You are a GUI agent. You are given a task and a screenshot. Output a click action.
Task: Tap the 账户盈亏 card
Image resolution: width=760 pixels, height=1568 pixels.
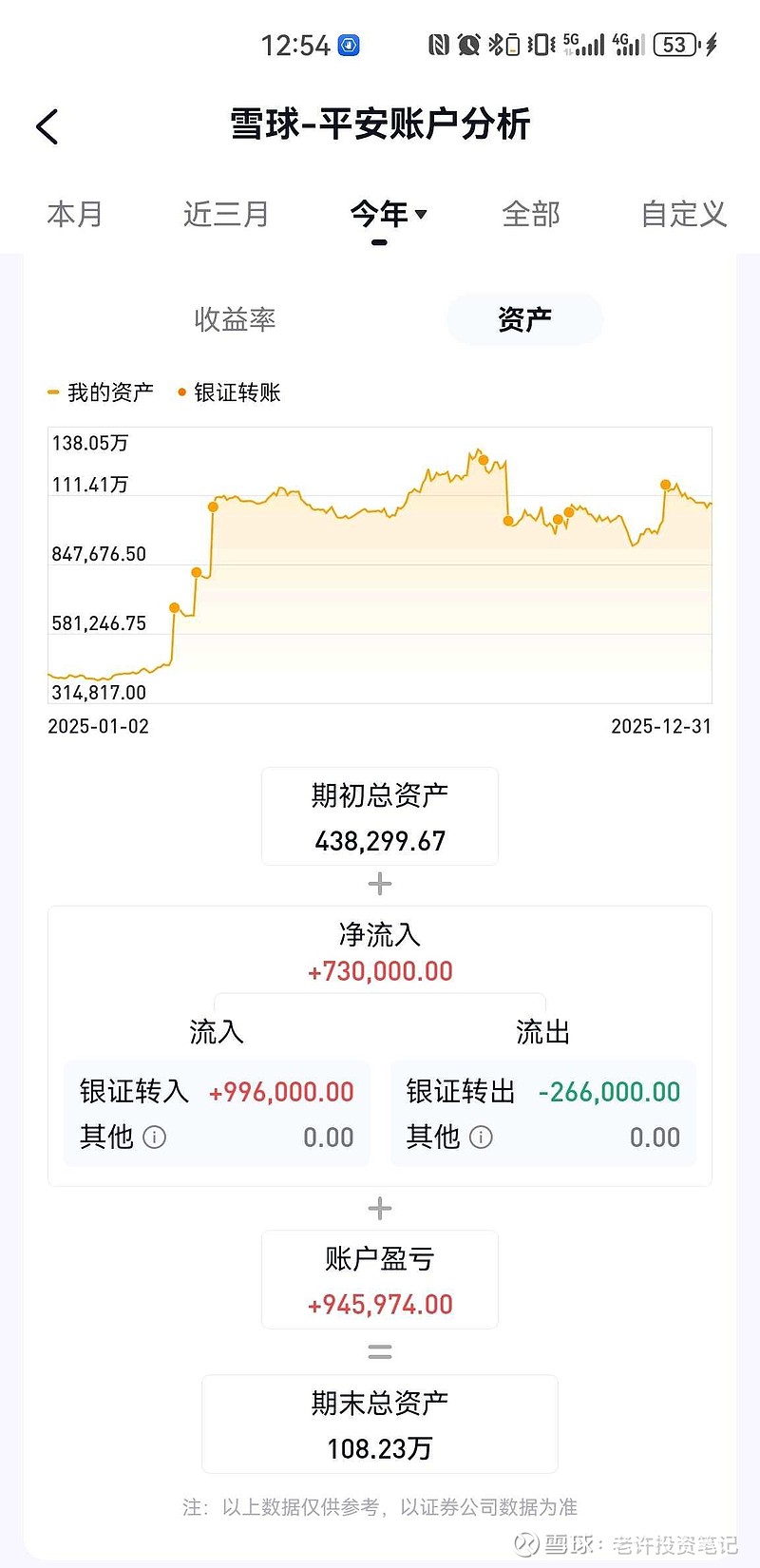(x=379, y=1279)
